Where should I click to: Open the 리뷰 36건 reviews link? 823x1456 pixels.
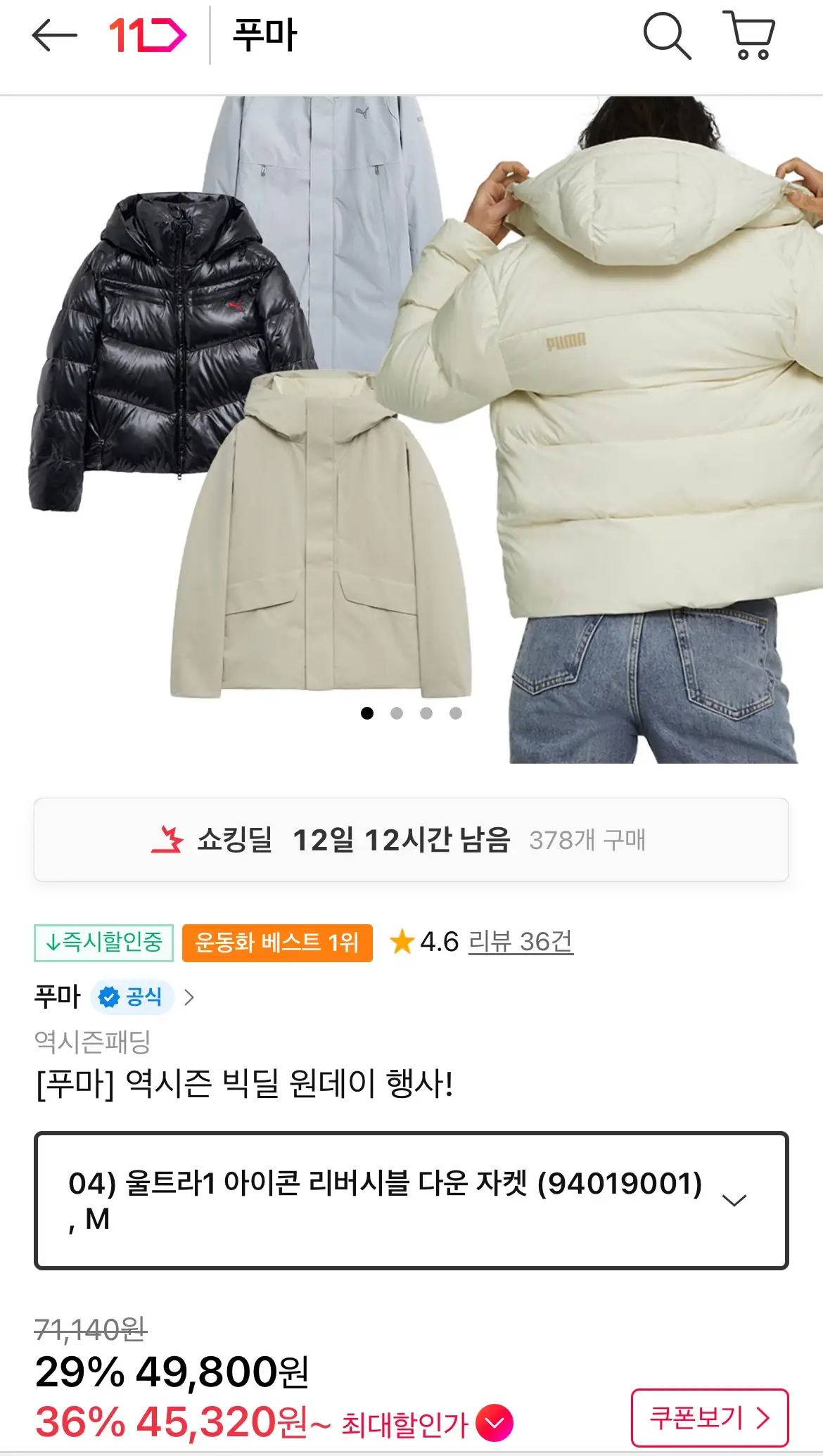521,942
